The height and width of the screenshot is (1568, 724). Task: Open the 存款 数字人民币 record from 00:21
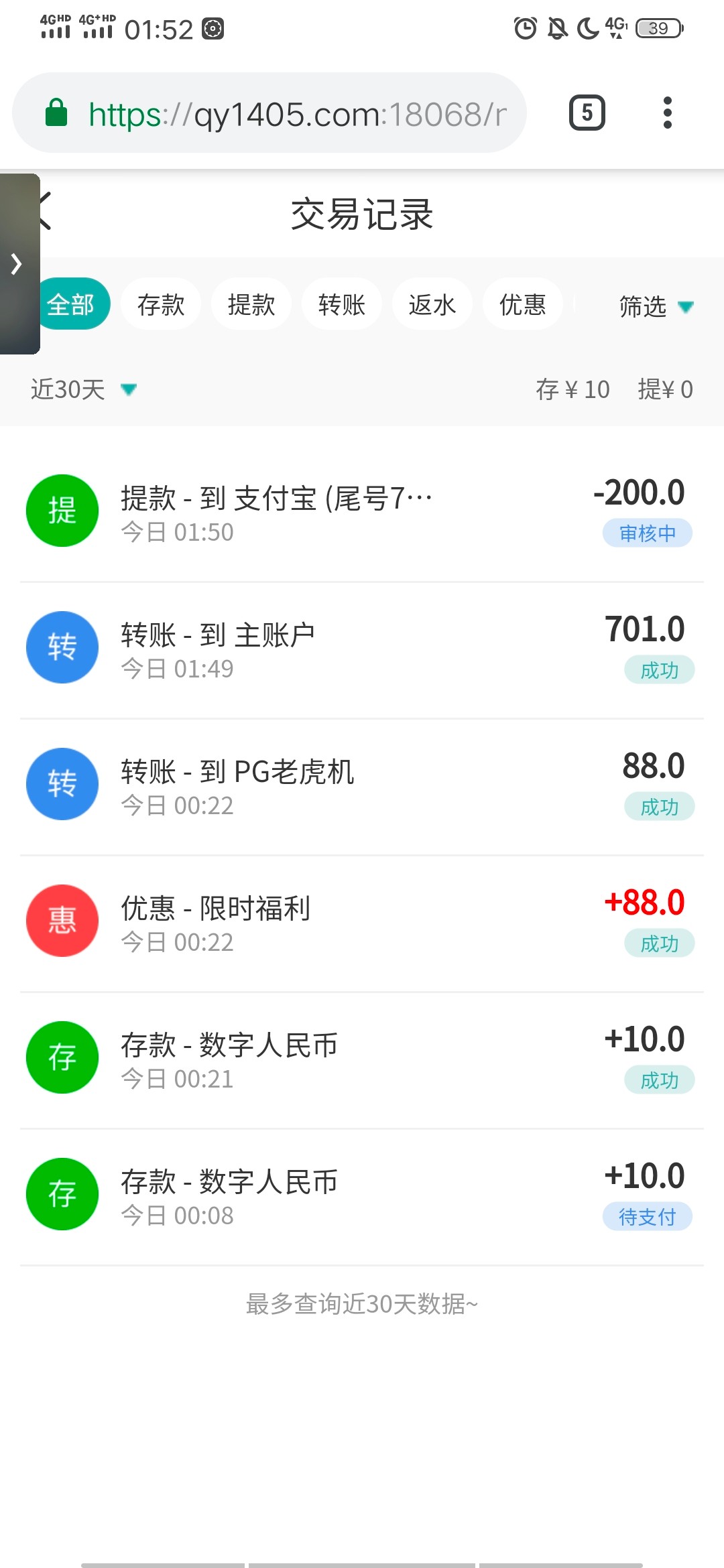pos(362,1059)
